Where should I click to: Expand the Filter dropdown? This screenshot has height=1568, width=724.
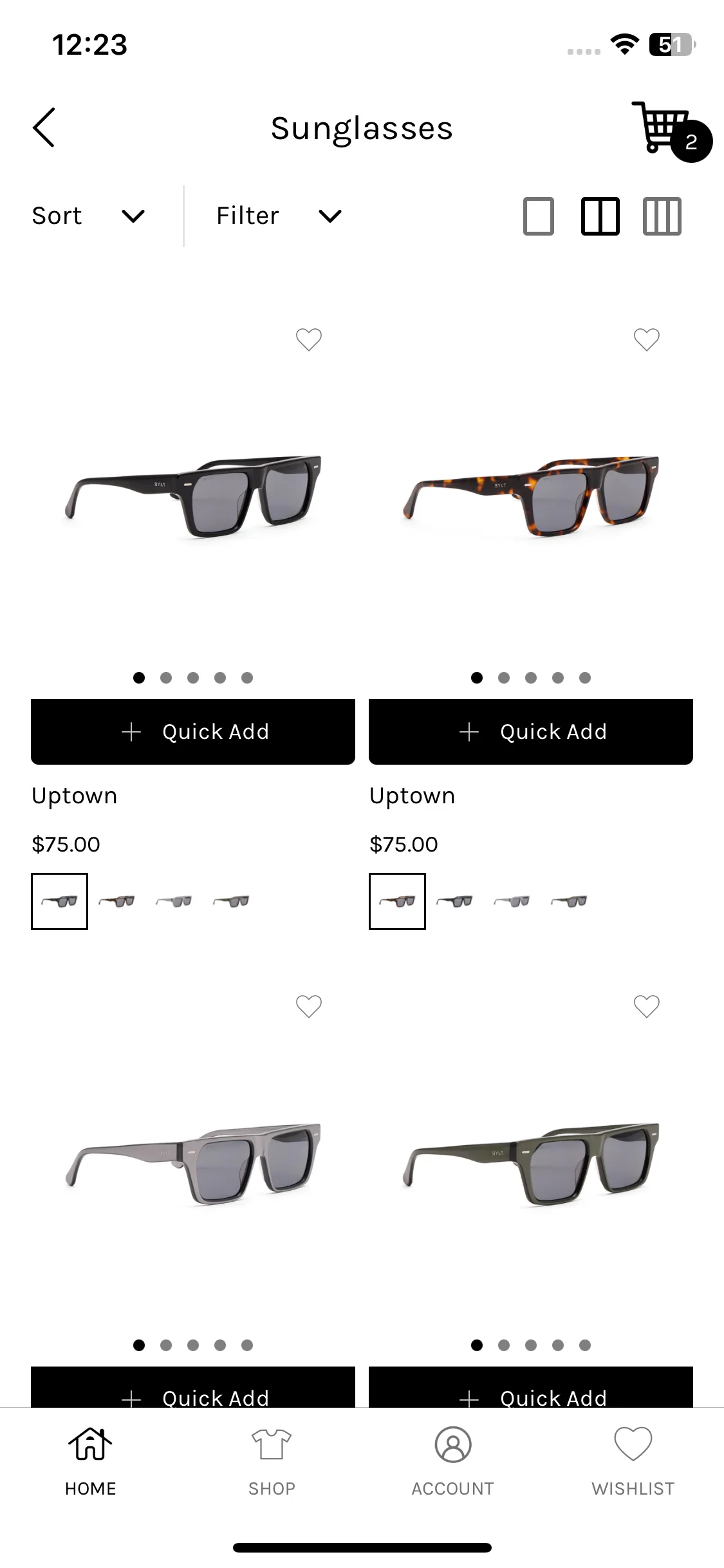[x=279, y=216]
